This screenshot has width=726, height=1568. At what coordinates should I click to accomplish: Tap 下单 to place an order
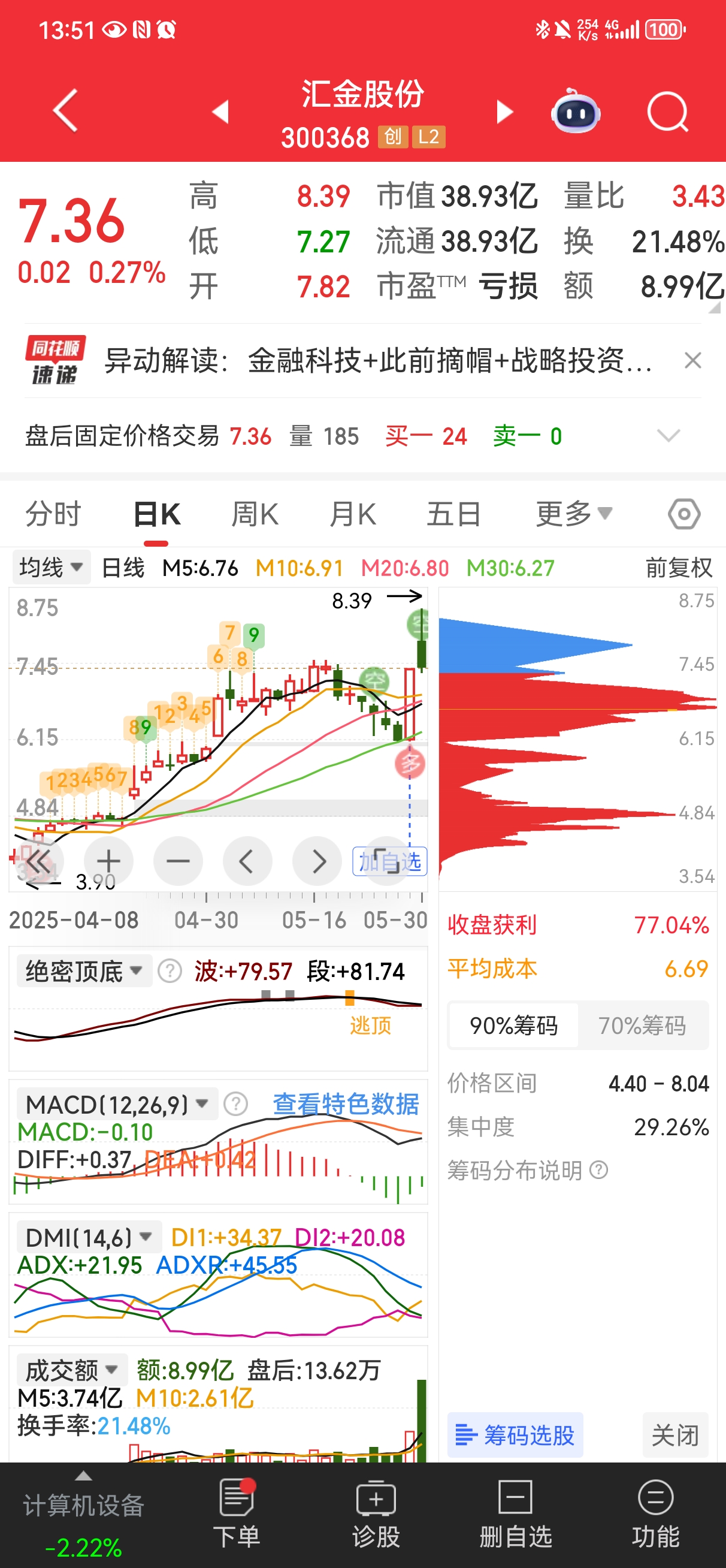coord(236,1515)
